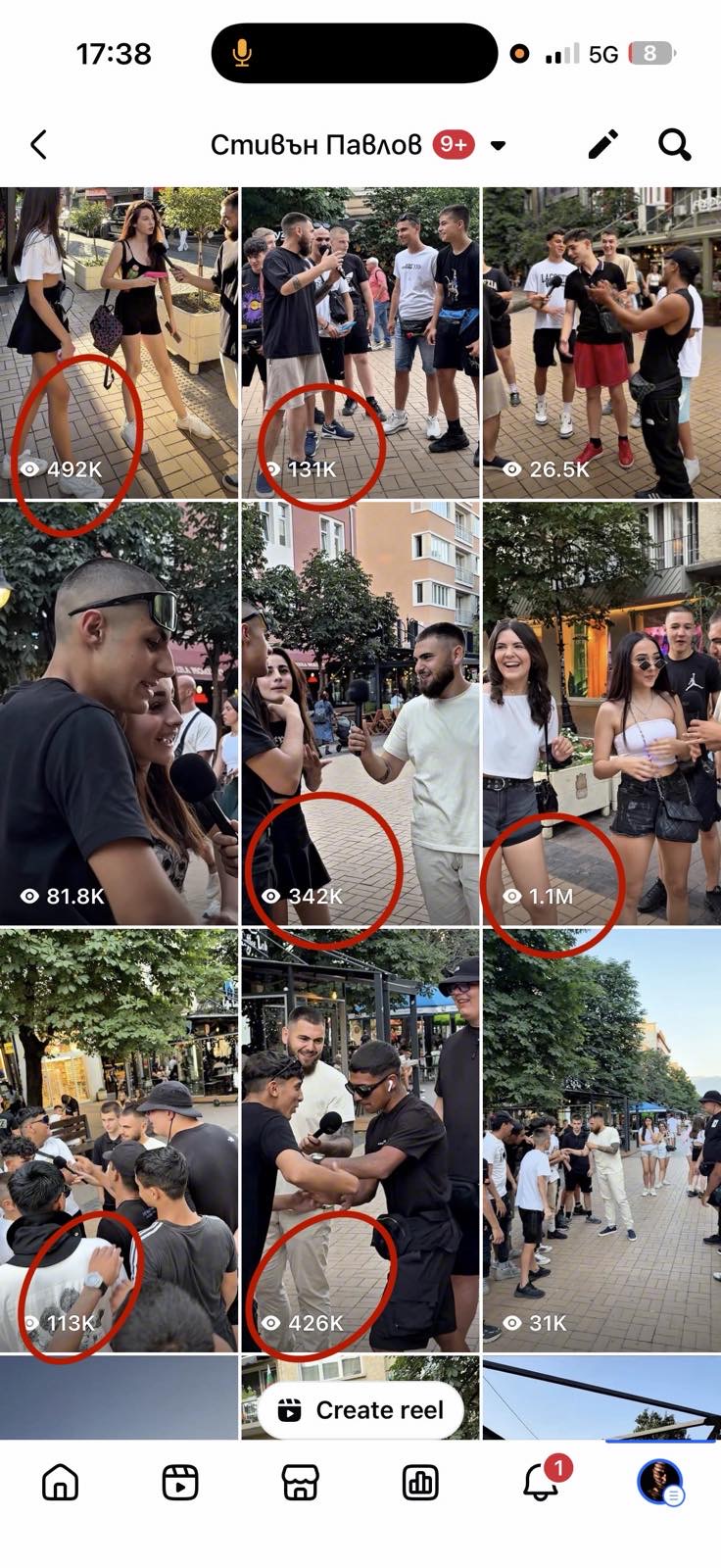Play the reel showing 26.5K views
This screenshot has width=721, height=1568.
click(x=601, y=342)
